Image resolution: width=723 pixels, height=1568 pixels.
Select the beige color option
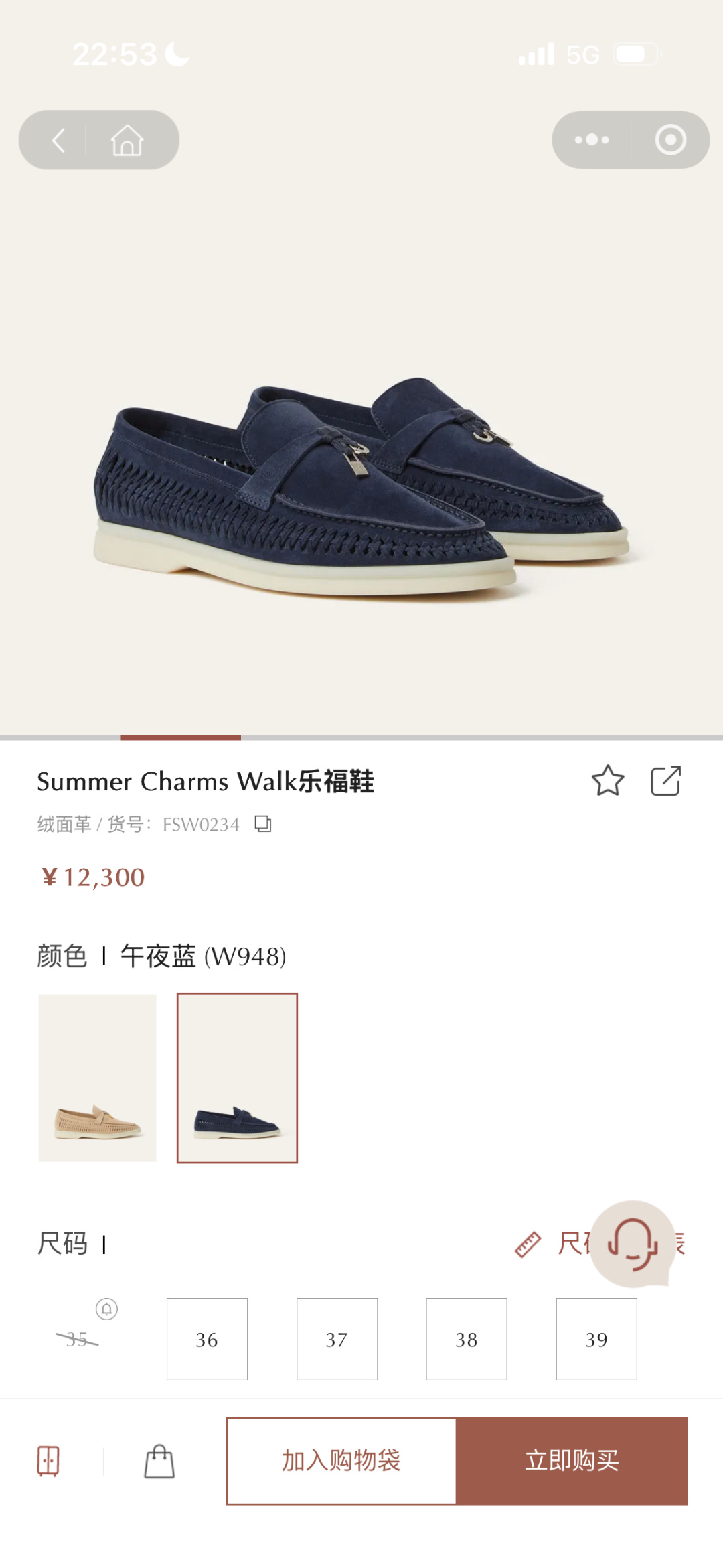[98, 1078]
